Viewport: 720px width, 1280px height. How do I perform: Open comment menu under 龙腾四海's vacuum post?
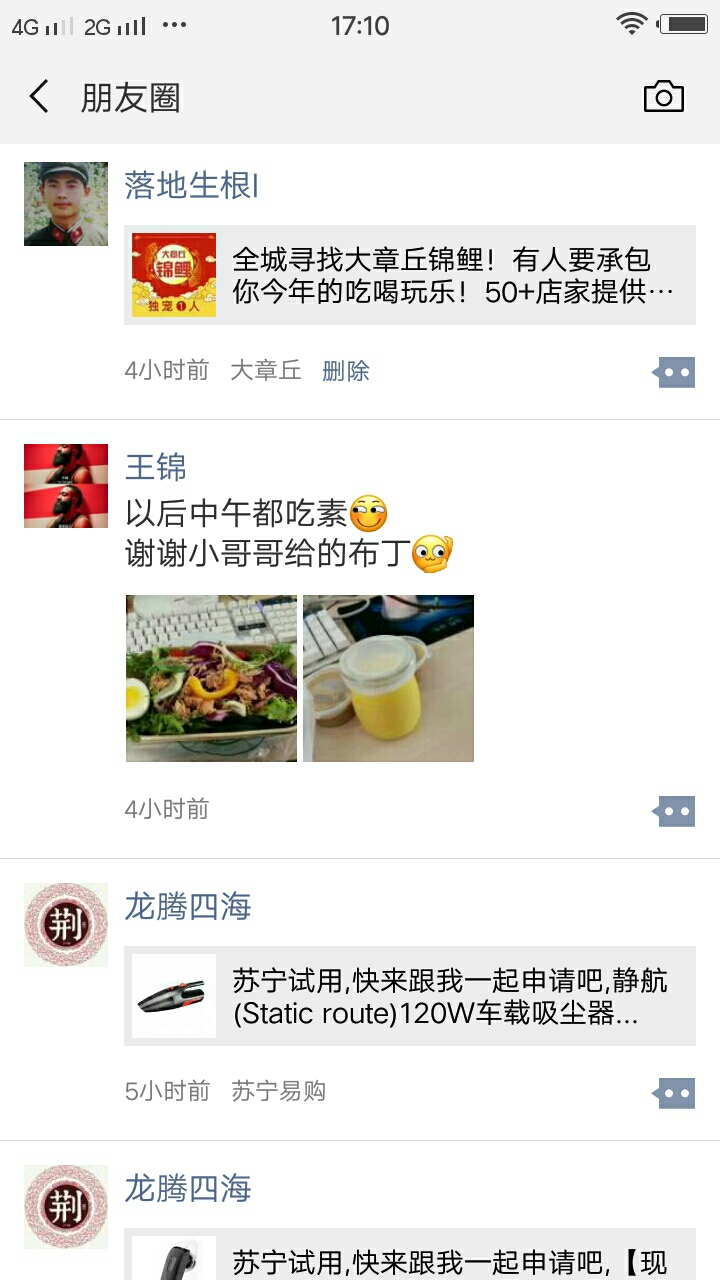pyautogui.click(x=675, y=1093)
